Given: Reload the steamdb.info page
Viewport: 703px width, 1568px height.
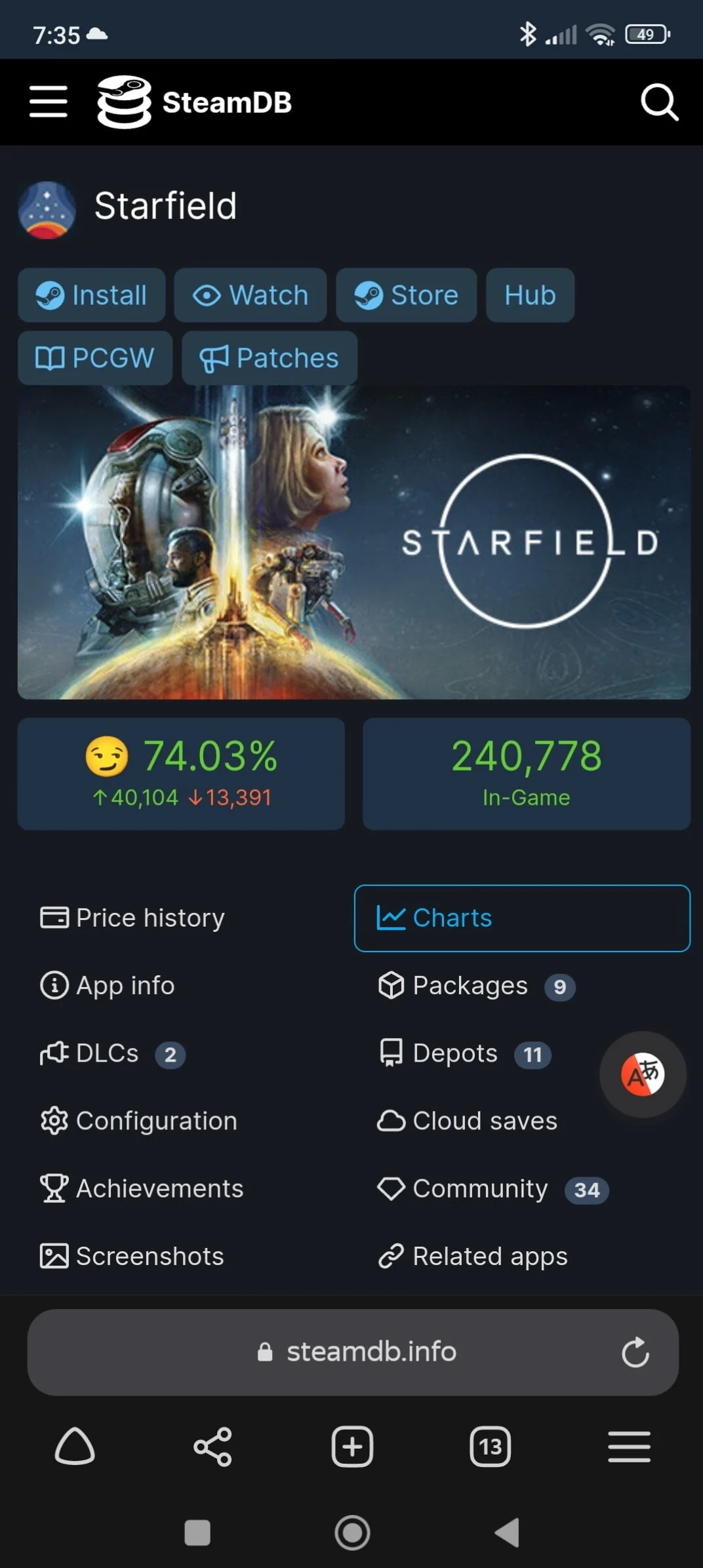Looking at the screenshot, I should tap(635, 1352).
